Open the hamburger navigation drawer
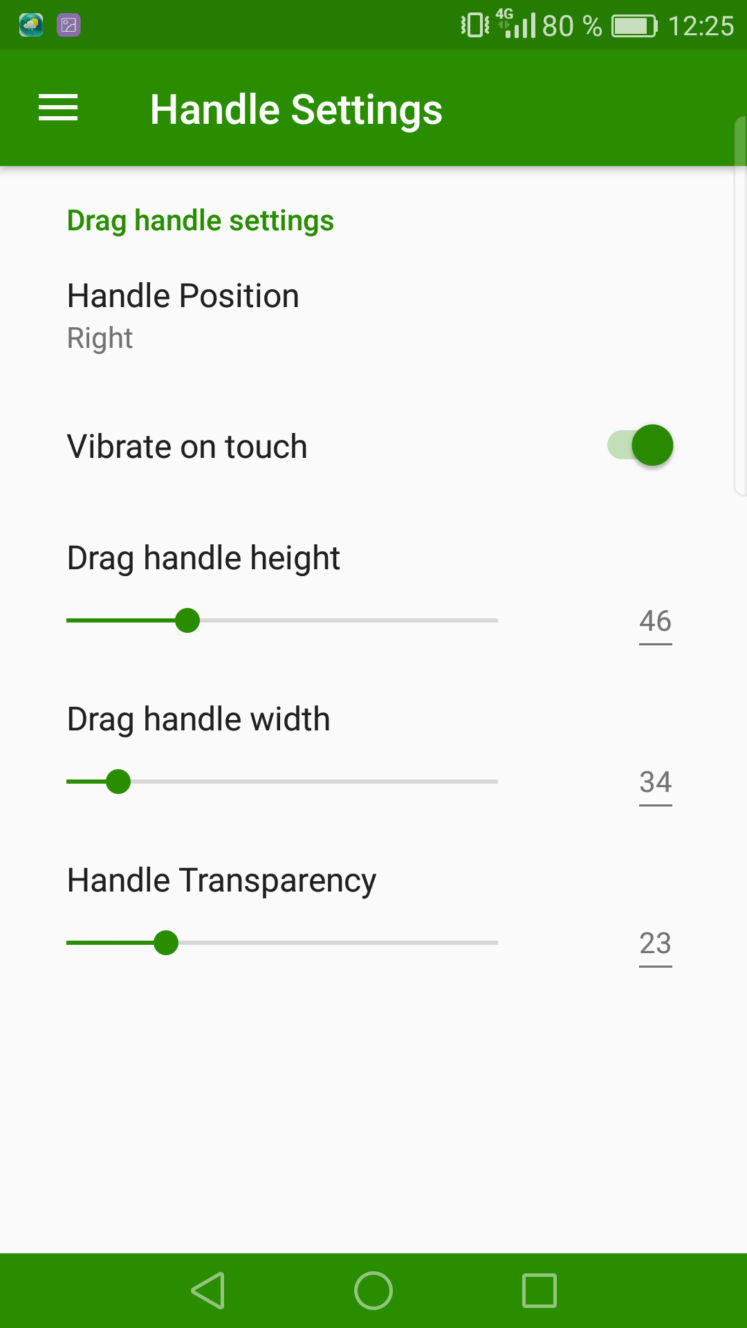 pos(58,109)
